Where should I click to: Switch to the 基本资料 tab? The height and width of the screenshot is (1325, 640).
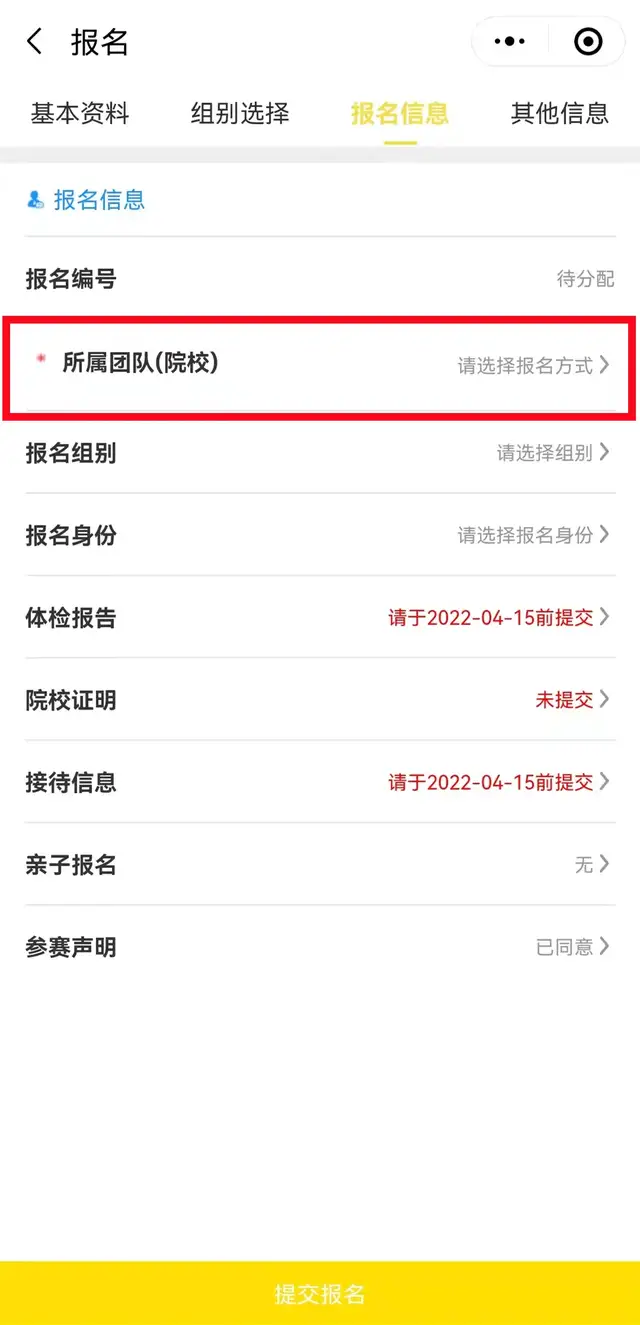[80, 113]
